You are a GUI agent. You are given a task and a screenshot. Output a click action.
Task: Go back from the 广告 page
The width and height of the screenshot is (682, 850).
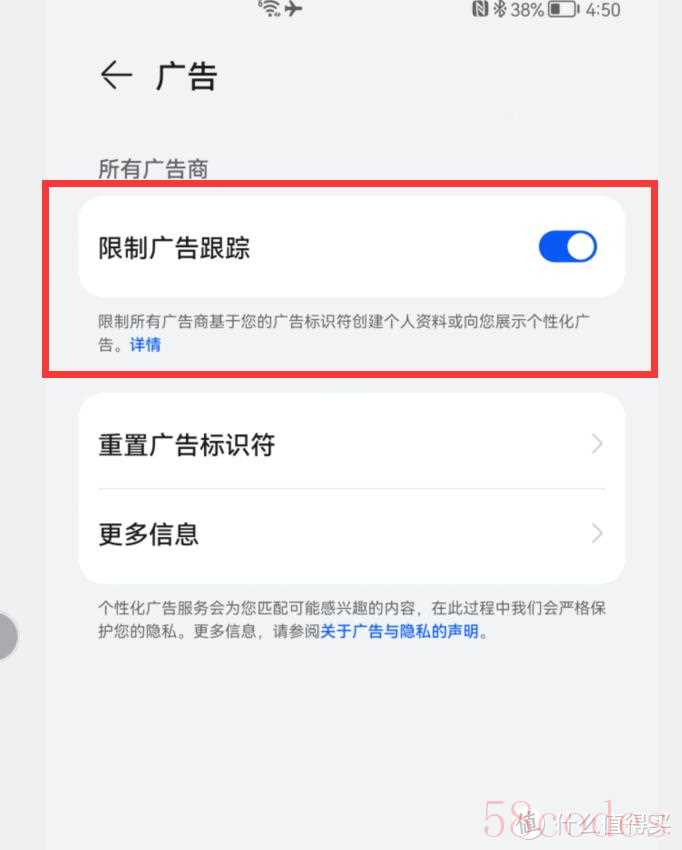click(x=116, y=76)
